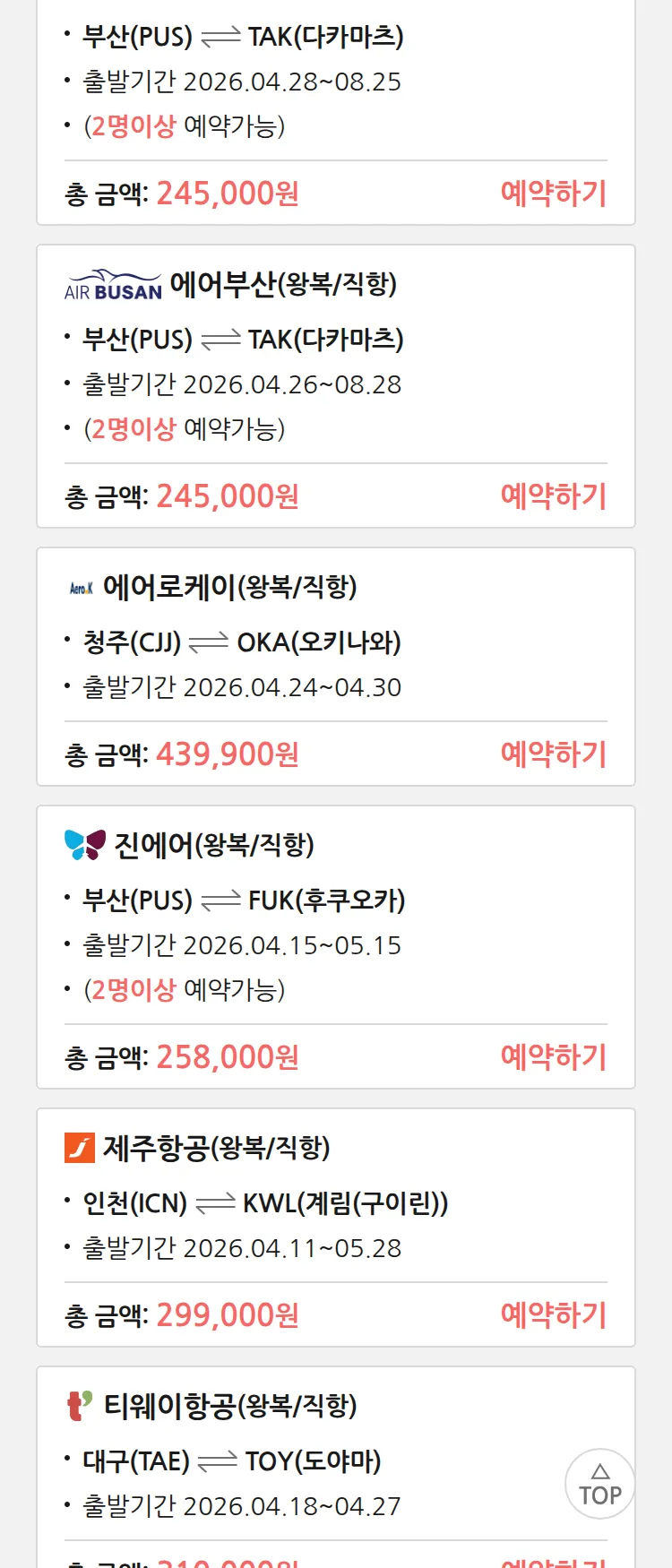Book the Busan–Takamatsu deal departing 04.28~08.25
The height and width of the screenshot is (1568, 672).
point(553,194)
